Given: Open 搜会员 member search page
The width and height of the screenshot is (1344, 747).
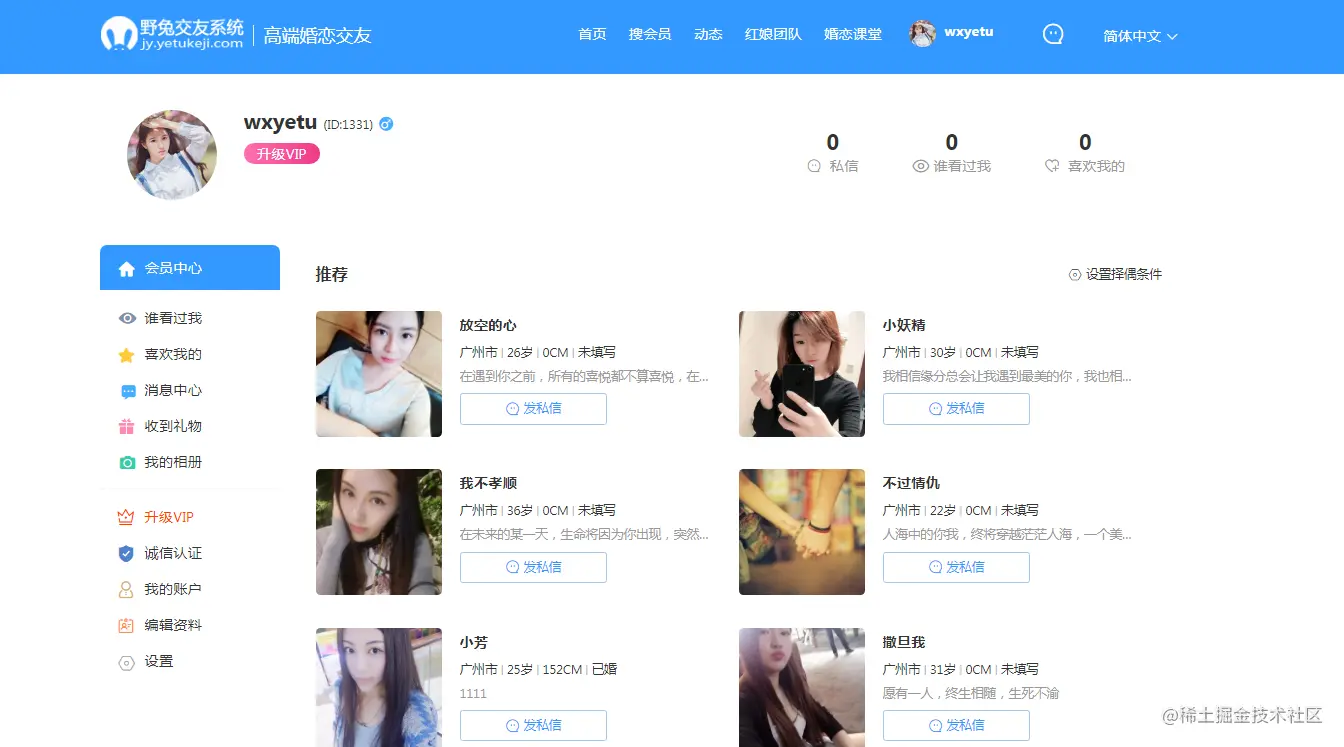Looking at the screenshot, I should [650, 34].
